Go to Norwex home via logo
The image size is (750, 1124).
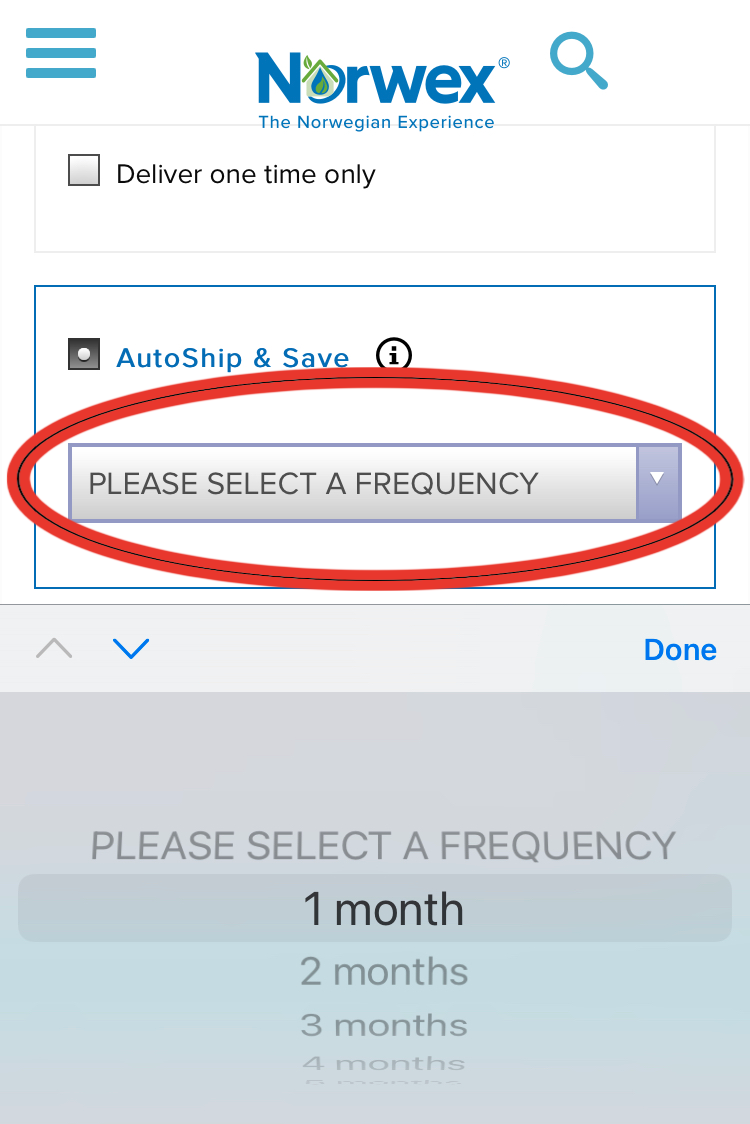pos(376,90)
